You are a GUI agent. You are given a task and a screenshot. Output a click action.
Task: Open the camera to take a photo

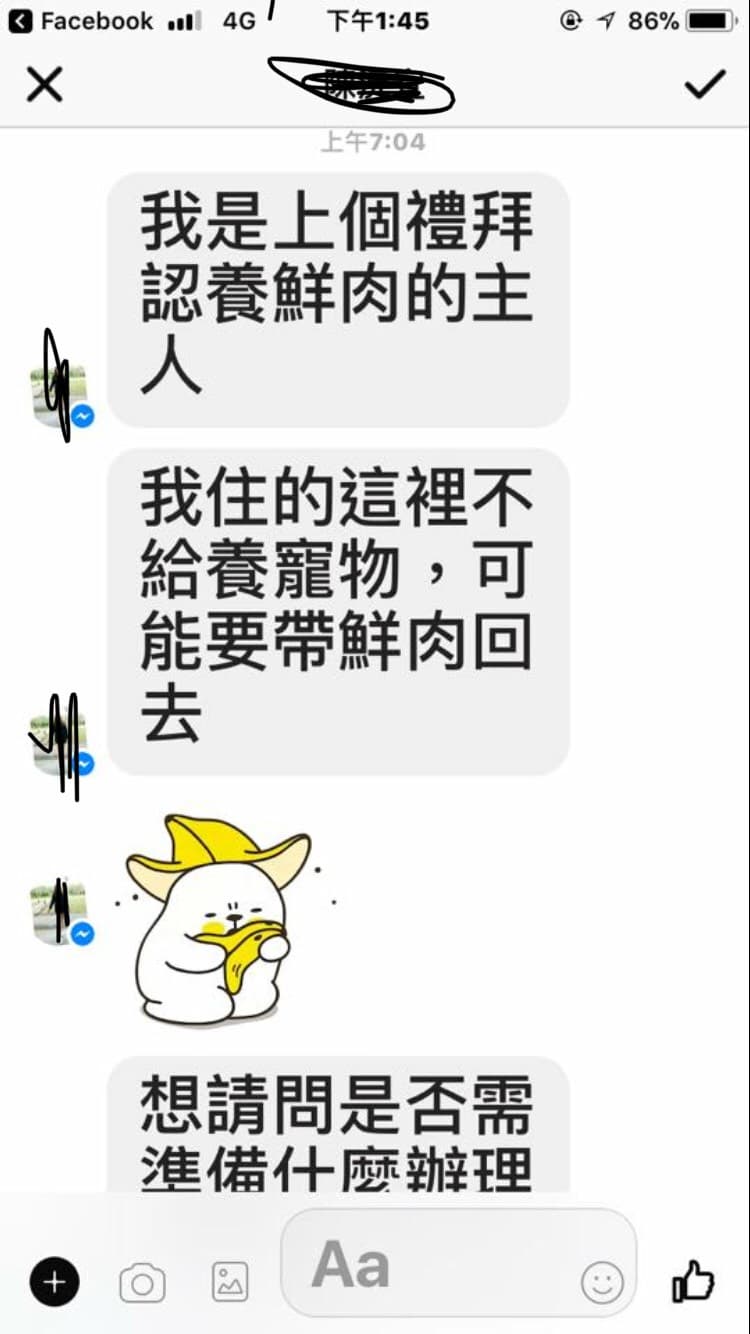(142, 1282)
